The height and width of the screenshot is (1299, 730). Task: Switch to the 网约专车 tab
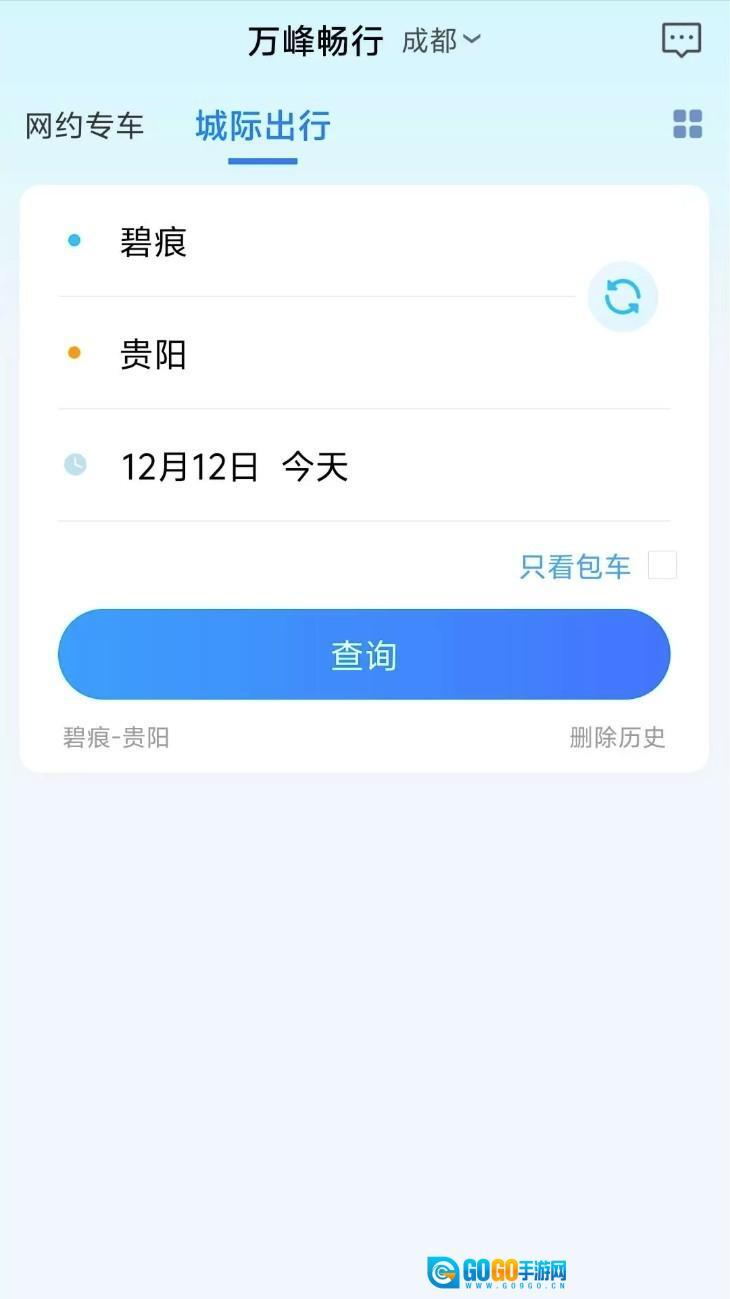point(83,126)
